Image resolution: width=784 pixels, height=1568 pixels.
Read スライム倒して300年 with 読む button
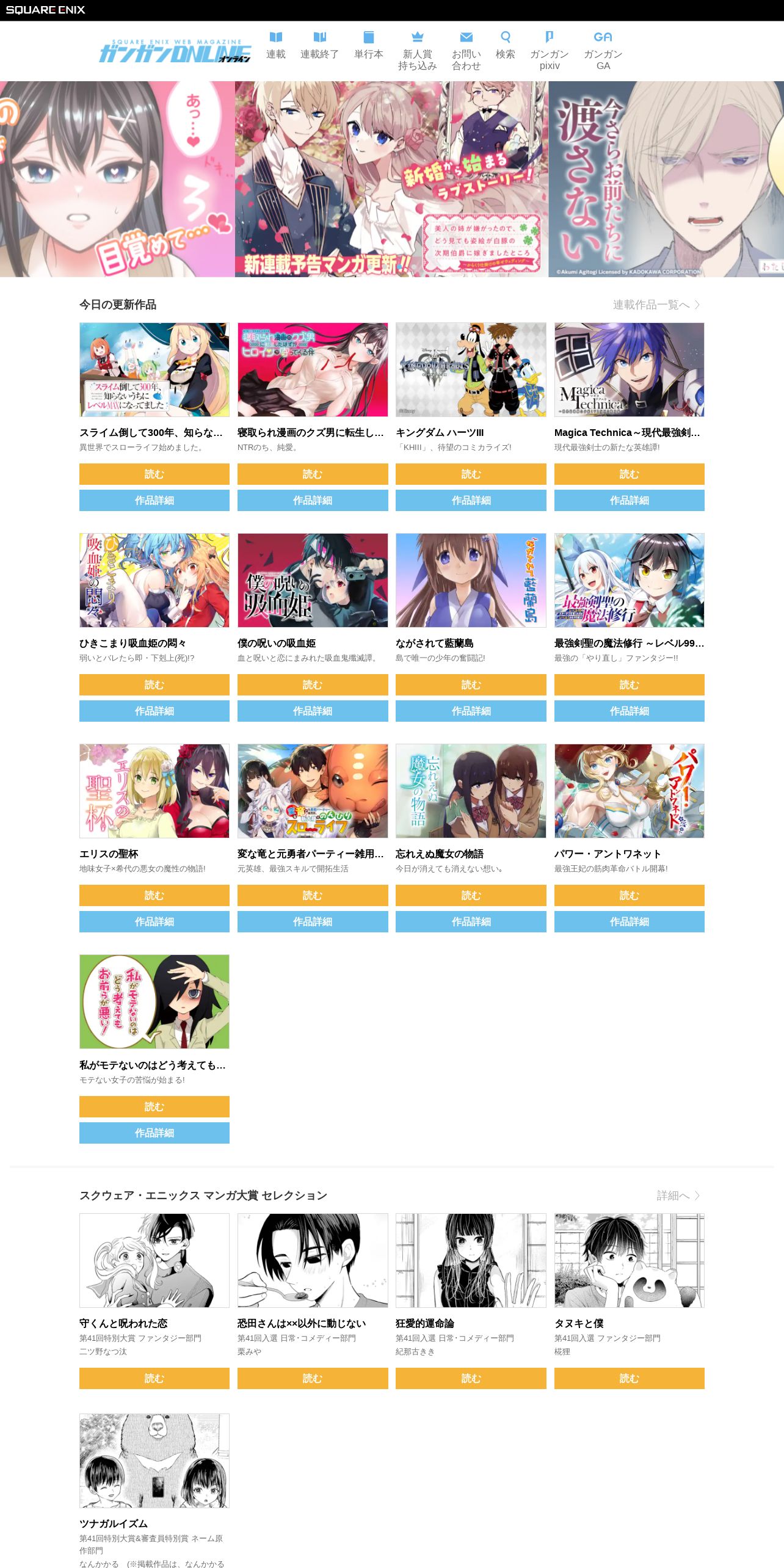pos(154,474)
